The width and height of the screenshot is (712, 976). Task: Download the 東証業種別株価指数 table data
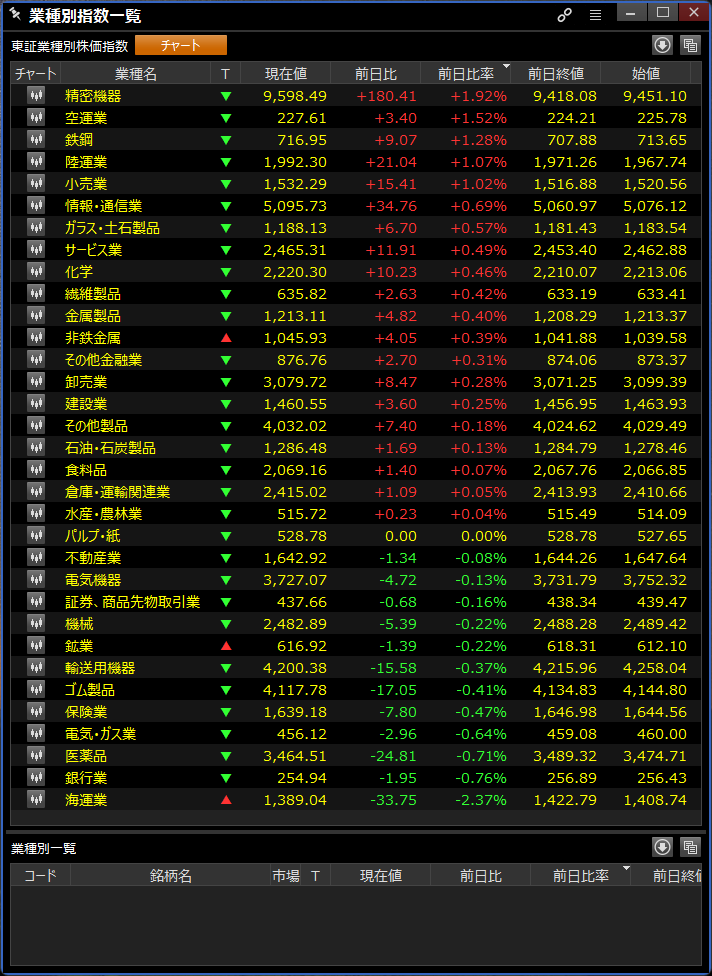[x=662, y=45]
